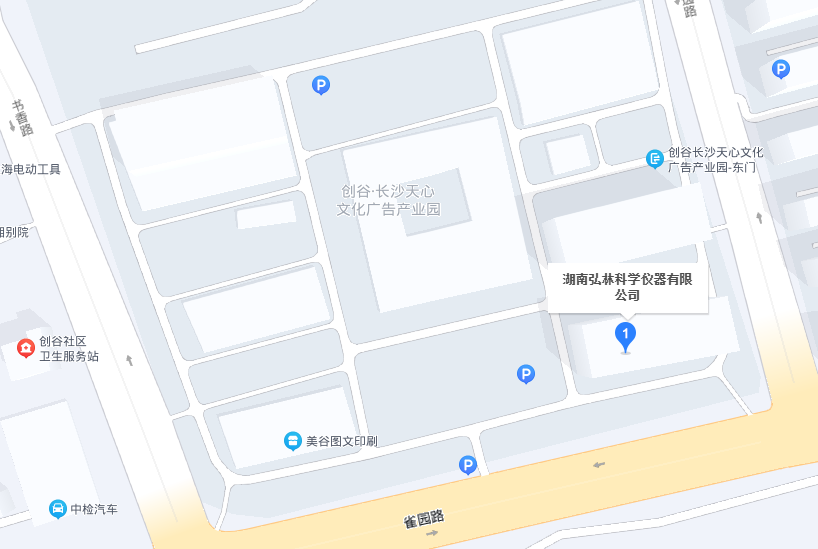Screen dimensions: 818x549
Task: Open the 中检汽车 map marker
Action: (58, 509)
